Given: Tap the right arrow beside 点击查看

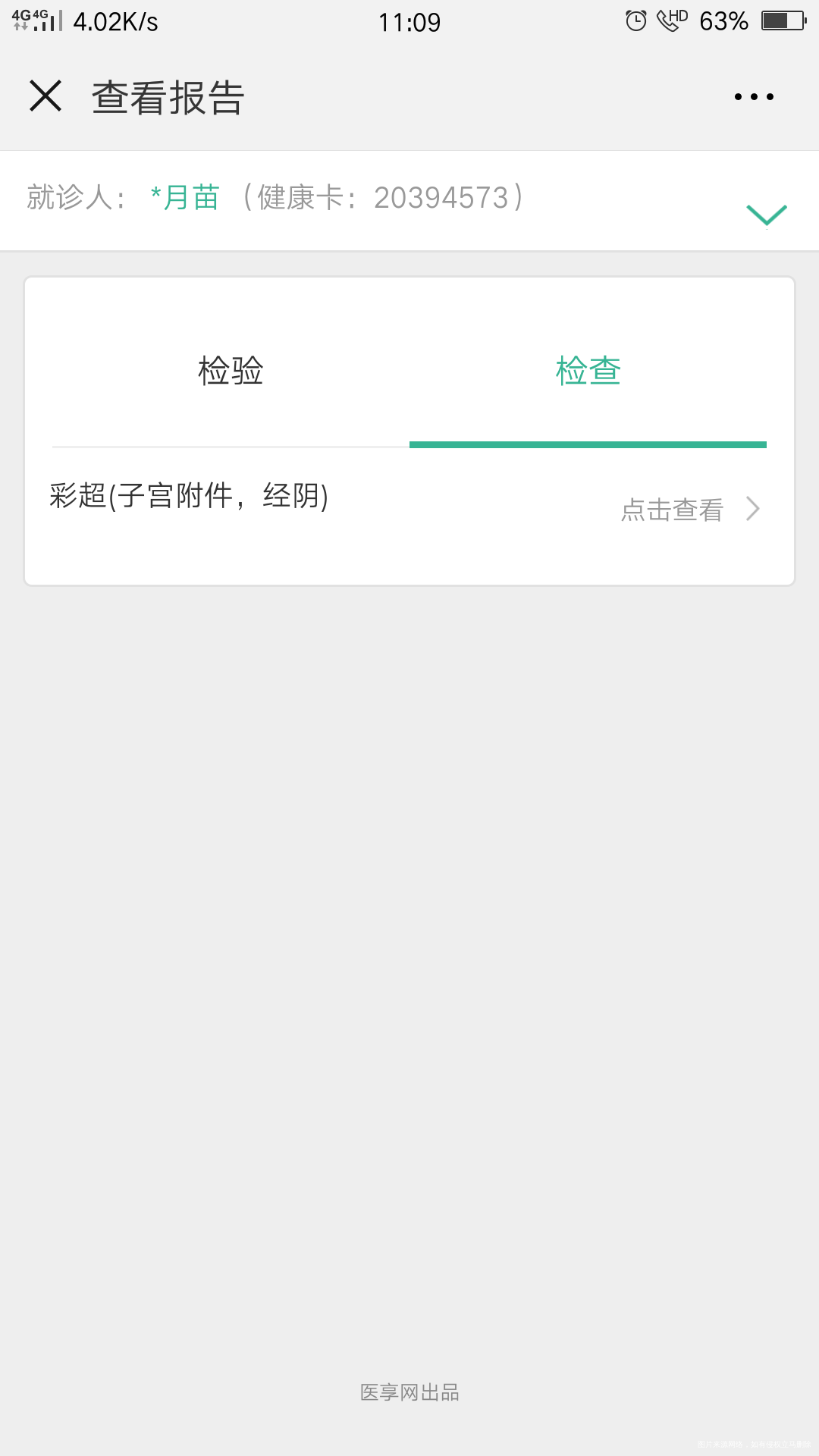Looking at the screenshot, I should coord(752,510).
